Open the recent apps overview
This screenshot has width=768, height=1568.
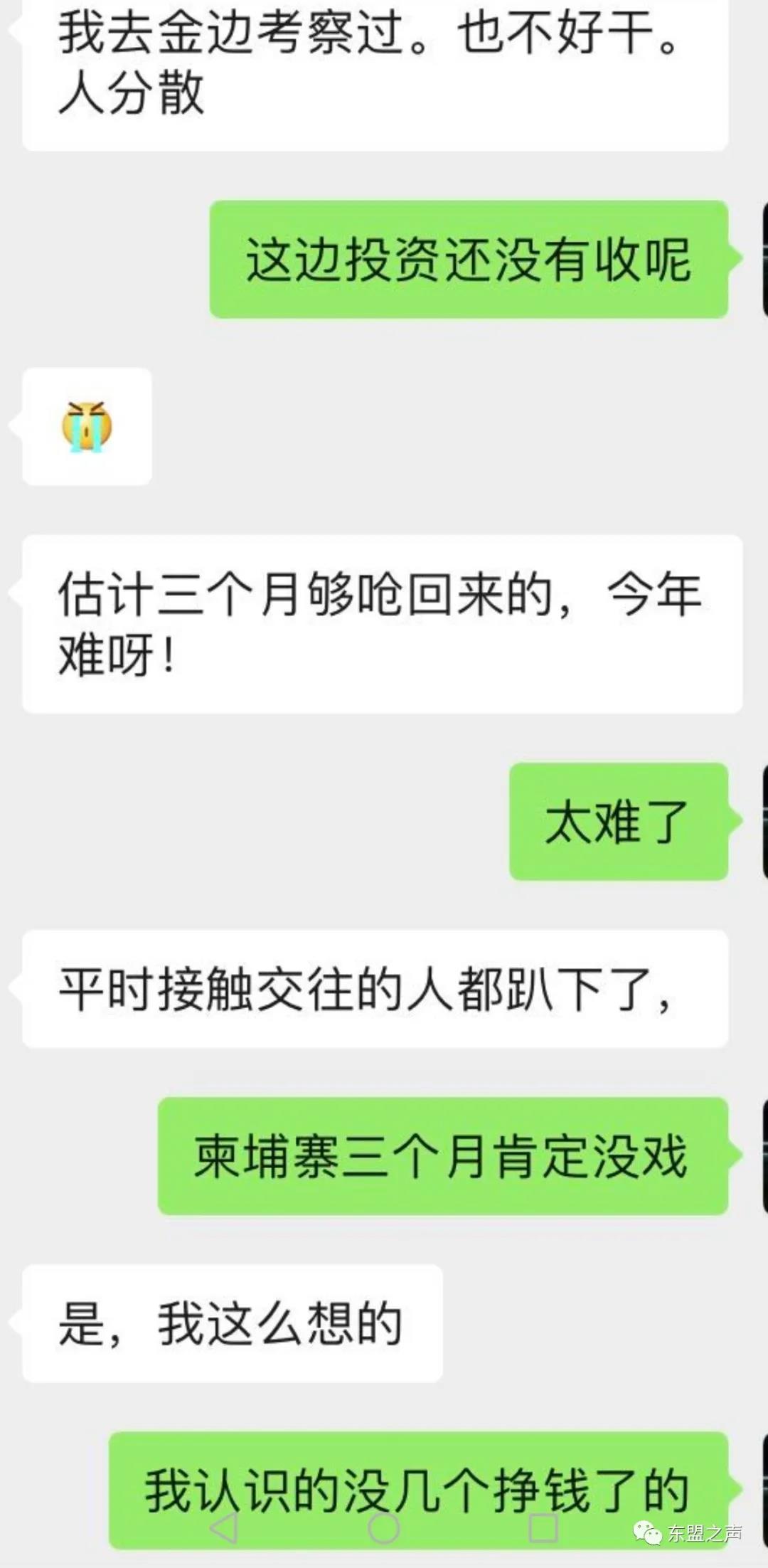543,1528
